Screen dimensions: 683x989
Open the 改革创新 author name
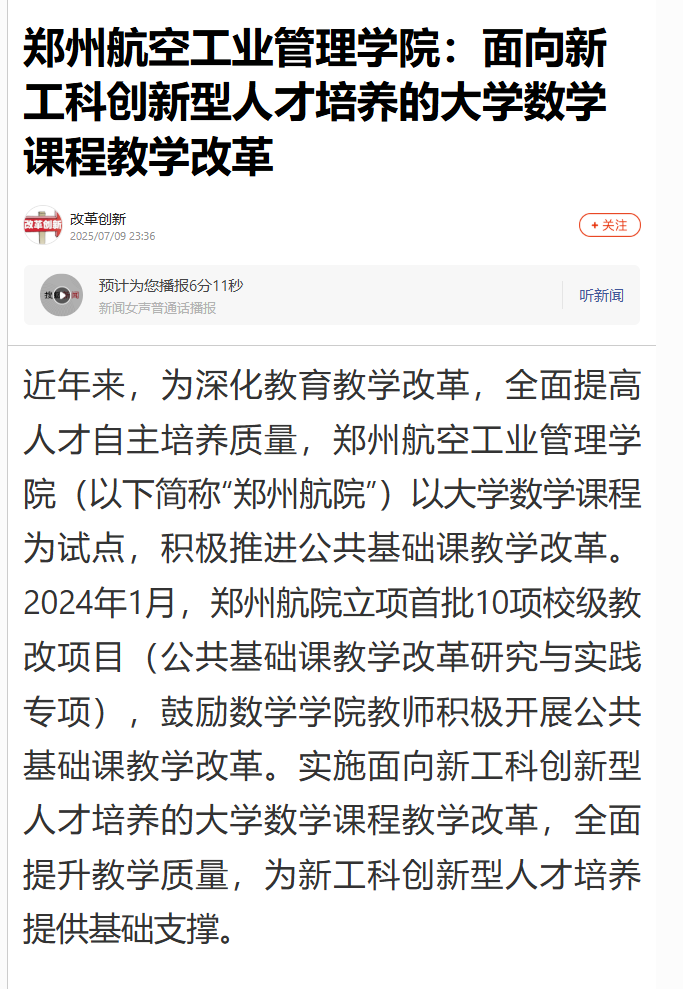(98, 219)
